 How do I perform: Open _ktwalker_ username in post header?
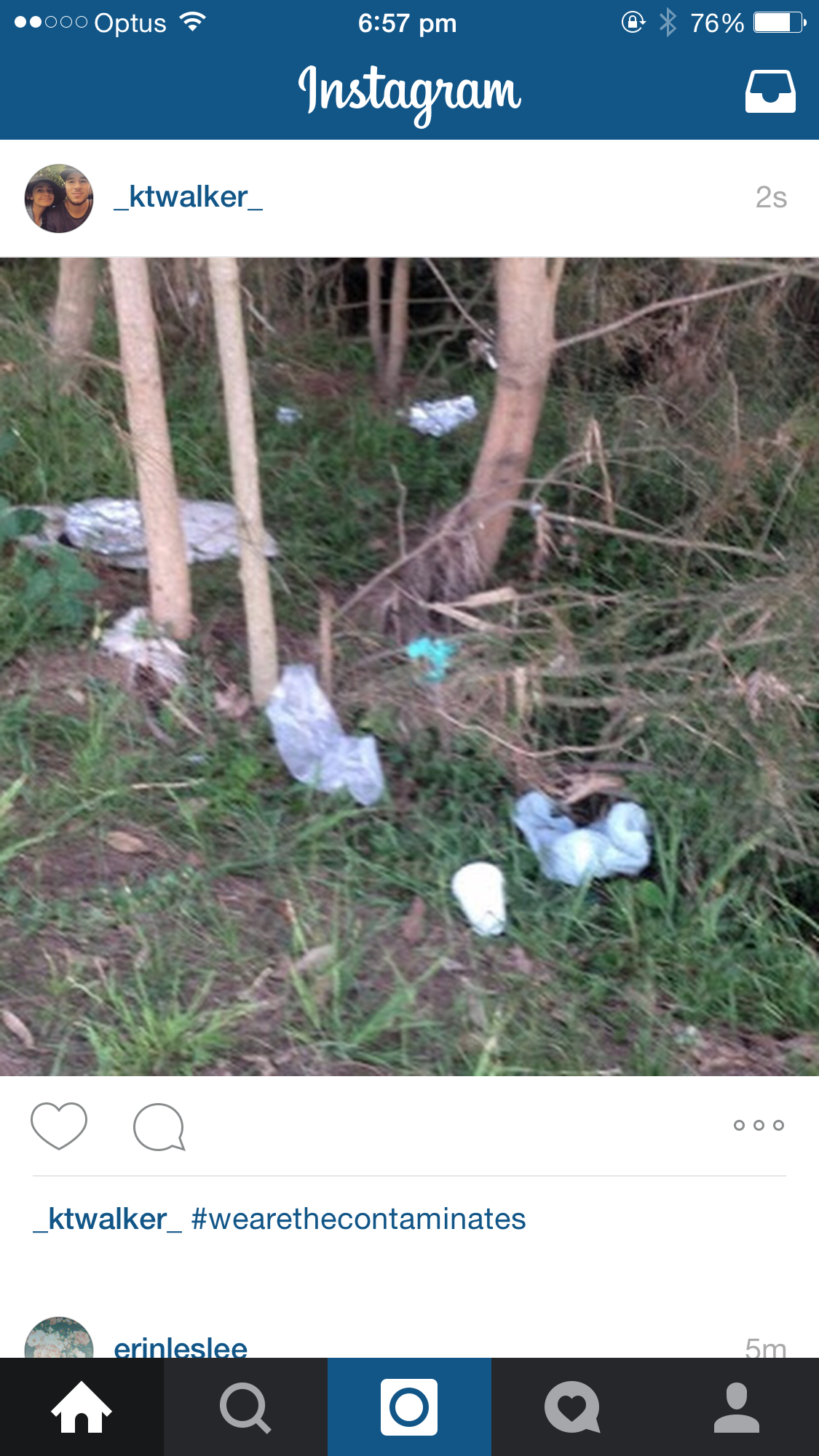189,197
